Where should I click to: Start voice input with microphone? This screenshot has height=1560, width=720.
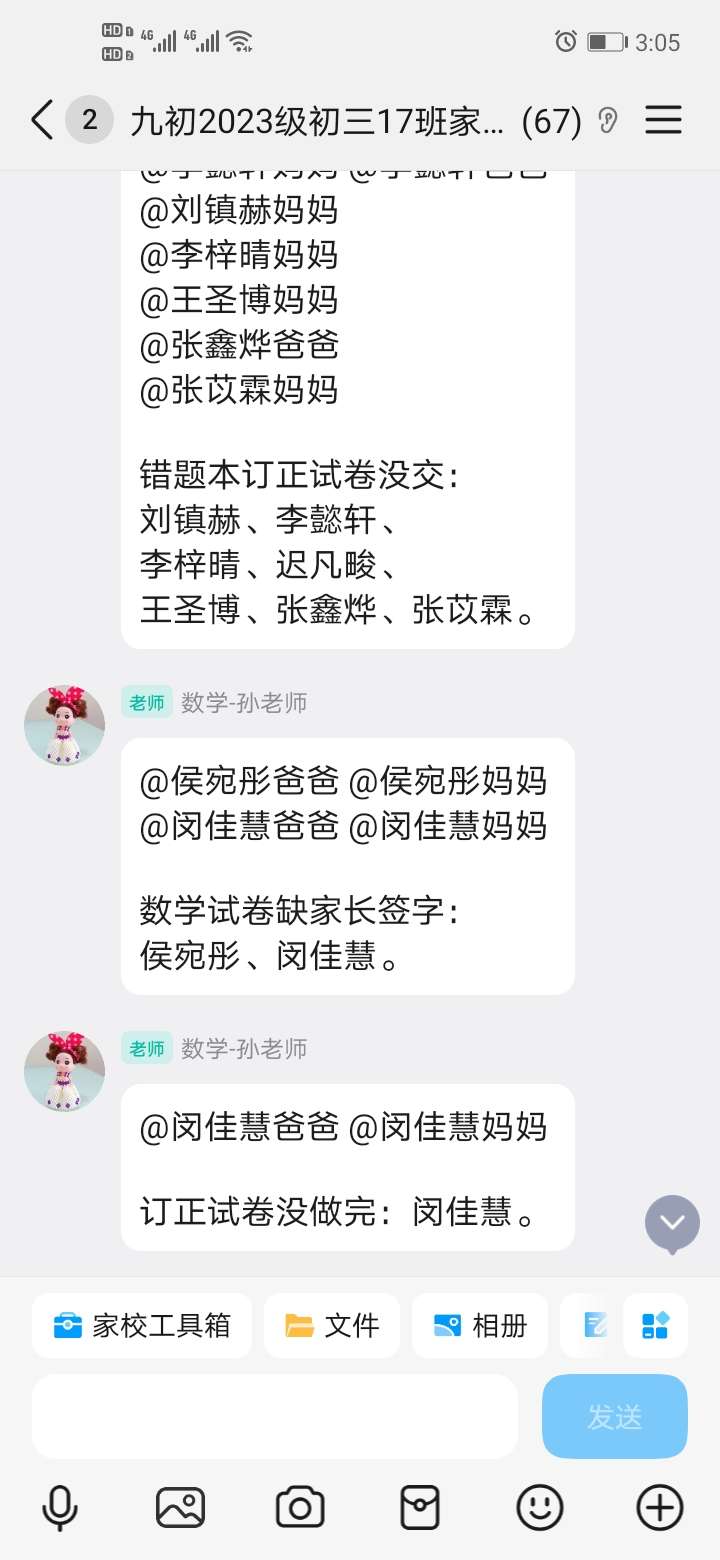[x=60, y=1506]
